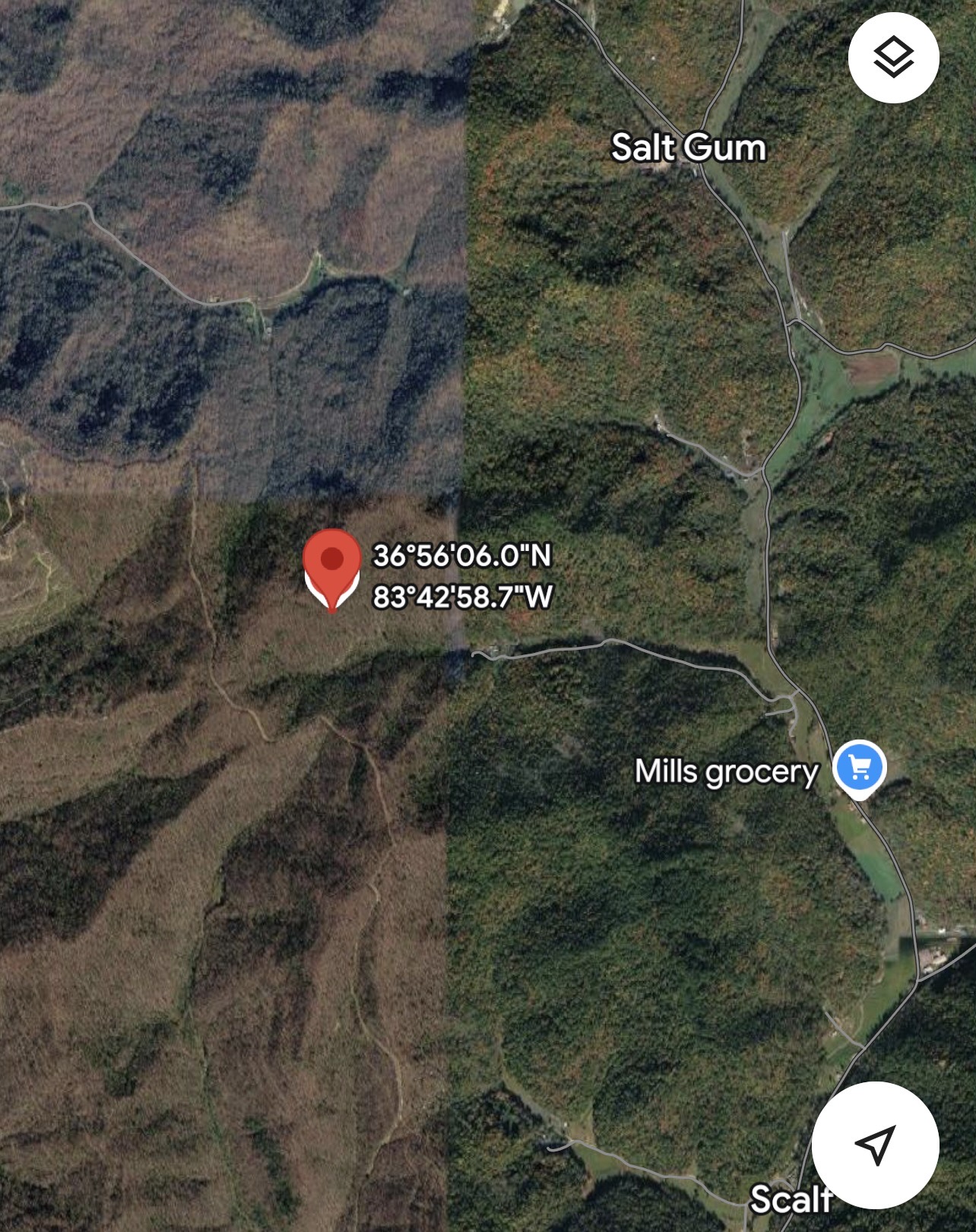Open the Mills grocery place marker
Screen dimensions: 976x1232
[x=859, y=768]
